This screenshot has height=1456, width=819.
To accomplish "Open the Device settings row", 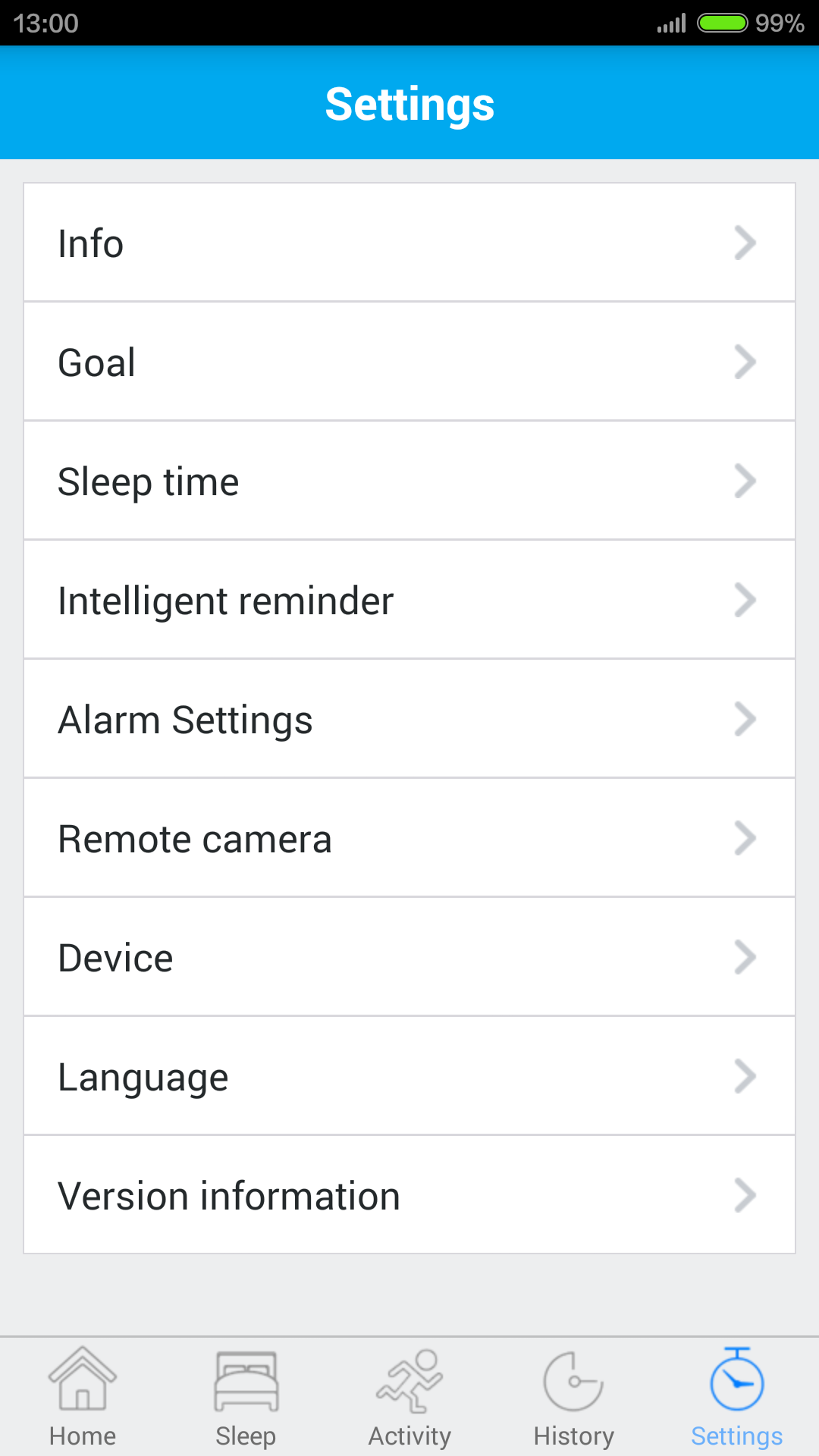I will pyautogui.click(x=409, y=957).
